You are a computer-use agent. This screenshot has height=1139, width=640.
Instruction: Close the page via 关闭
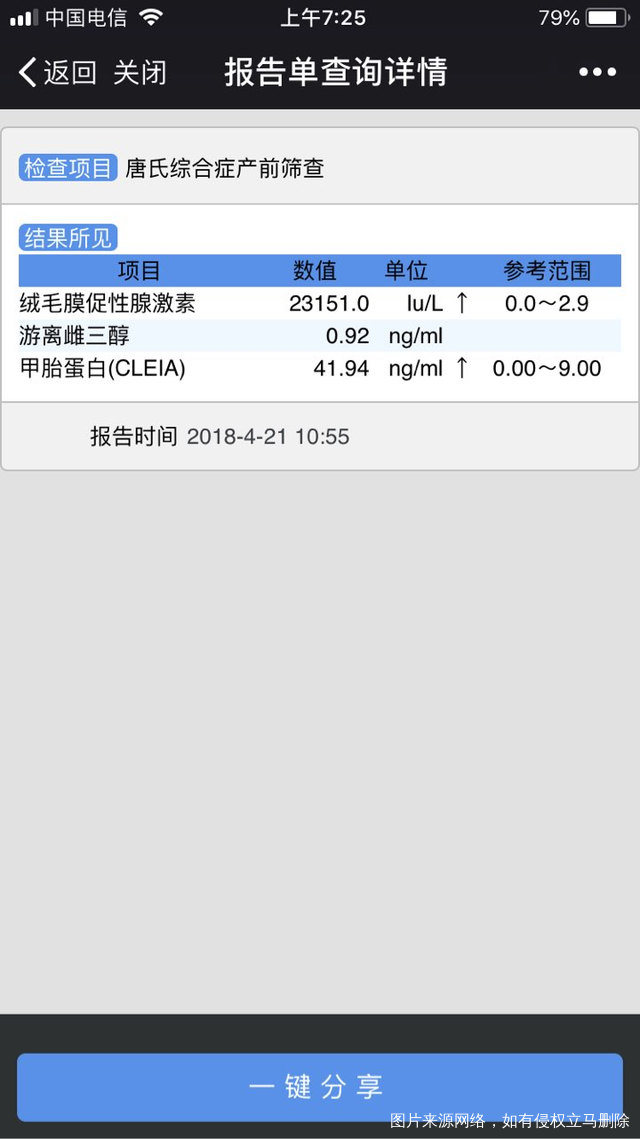[x=139, y=73]
